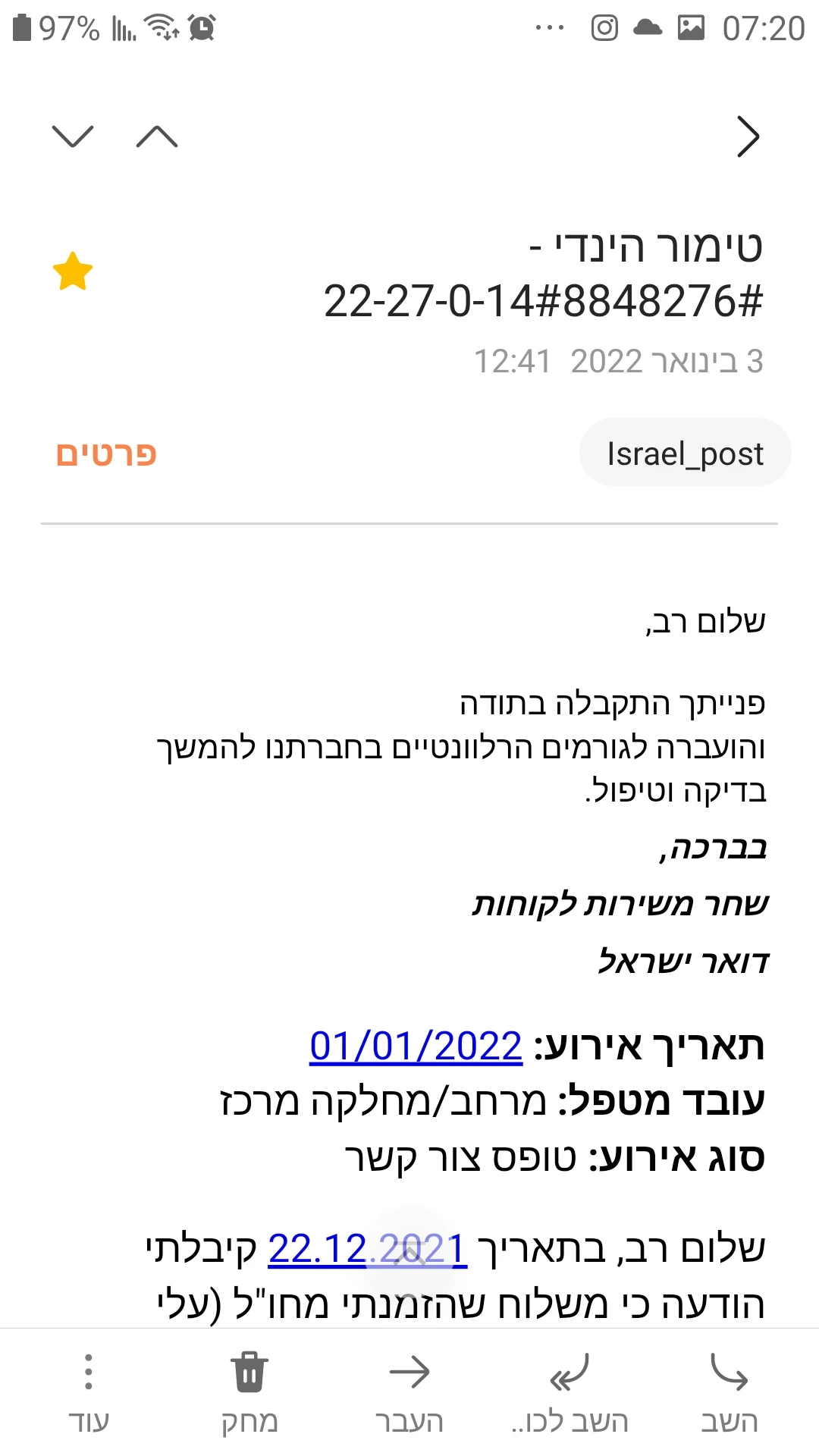819x1456 pixels.
Task: Return to the inbox using the right arrow
Action: coord(748,137)
